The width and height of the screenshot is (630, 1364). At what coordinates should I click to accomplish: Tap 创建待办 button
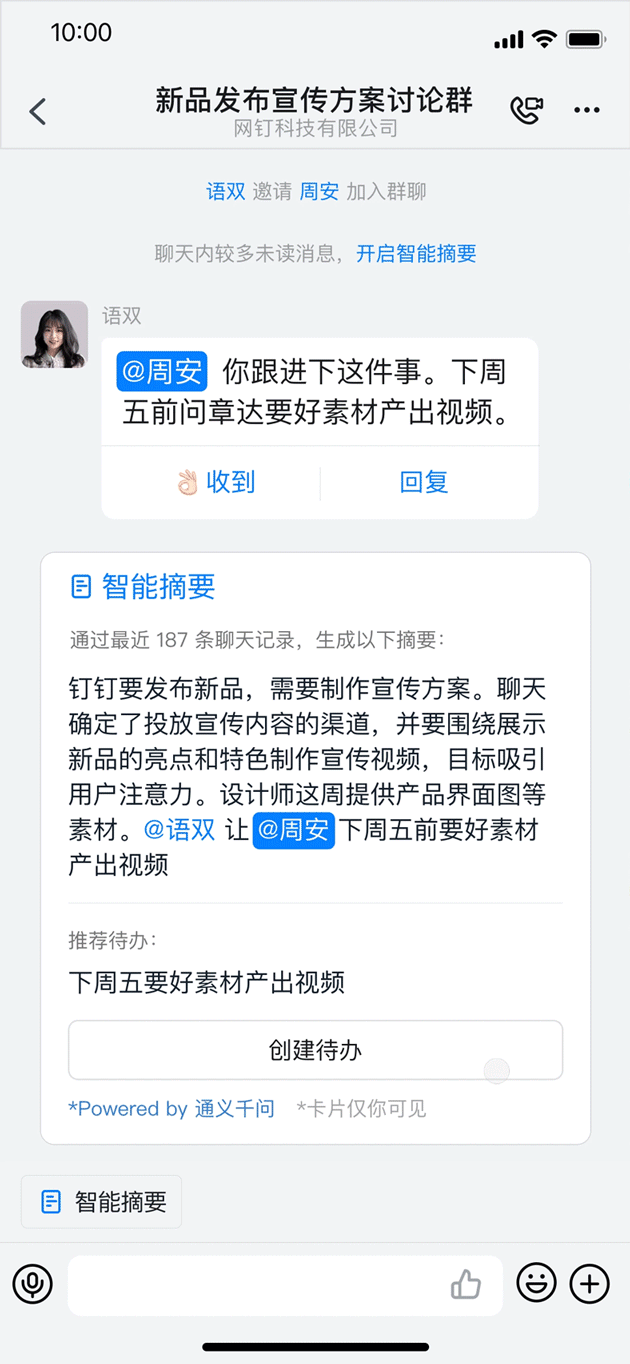[315, 1050]
